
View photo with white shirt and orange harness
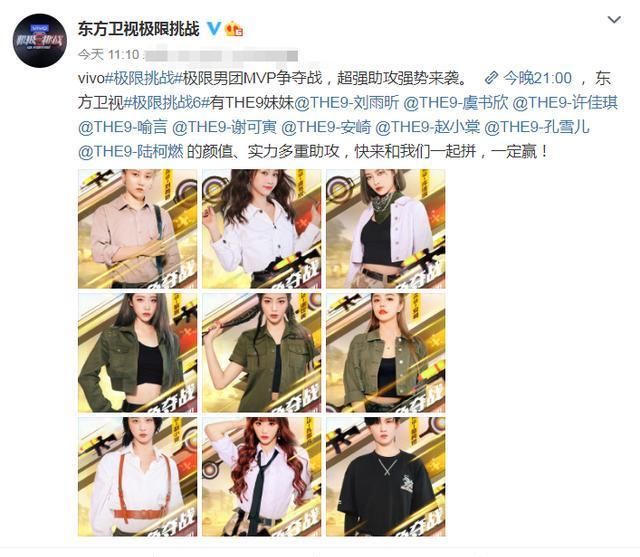(137, 476)
